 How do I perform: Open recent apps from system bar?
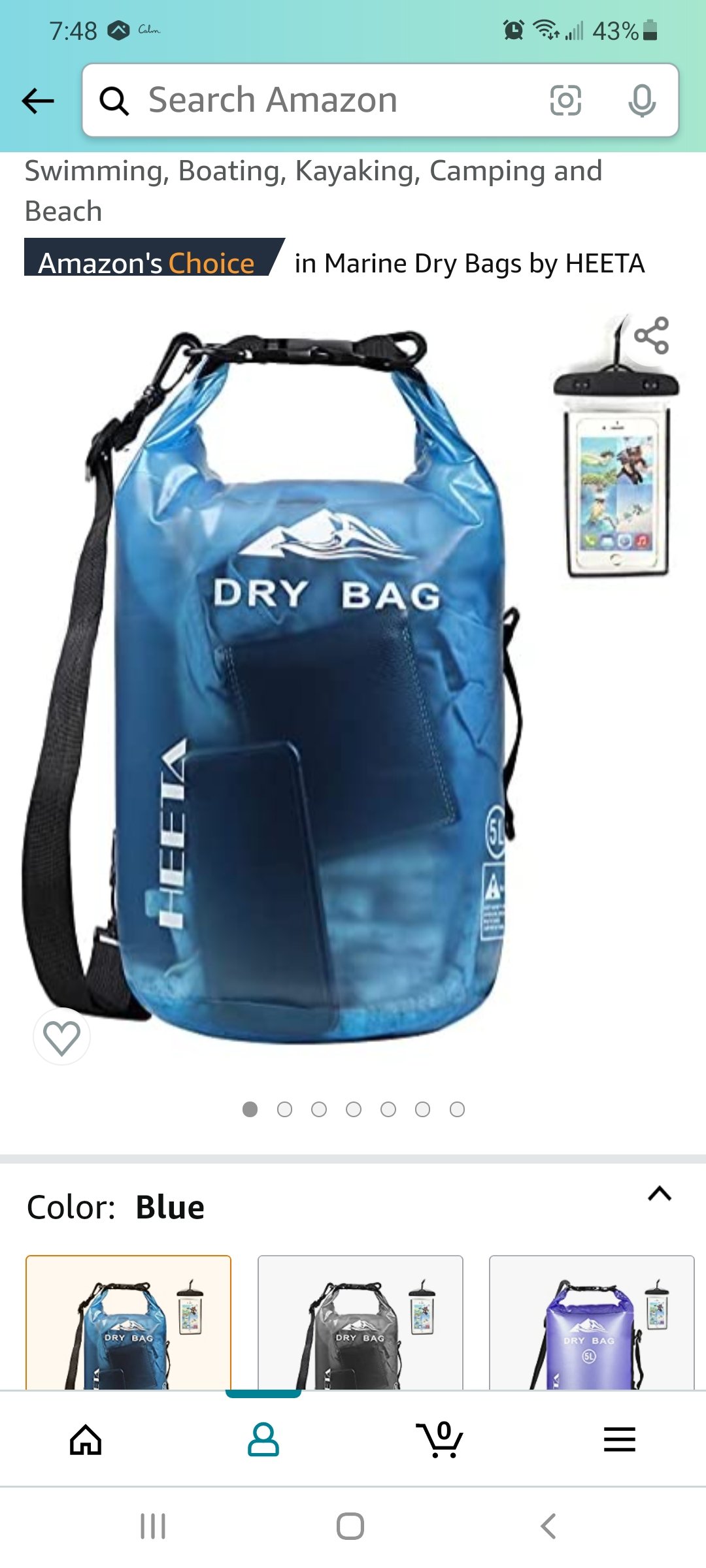[x=153, y=1526]
